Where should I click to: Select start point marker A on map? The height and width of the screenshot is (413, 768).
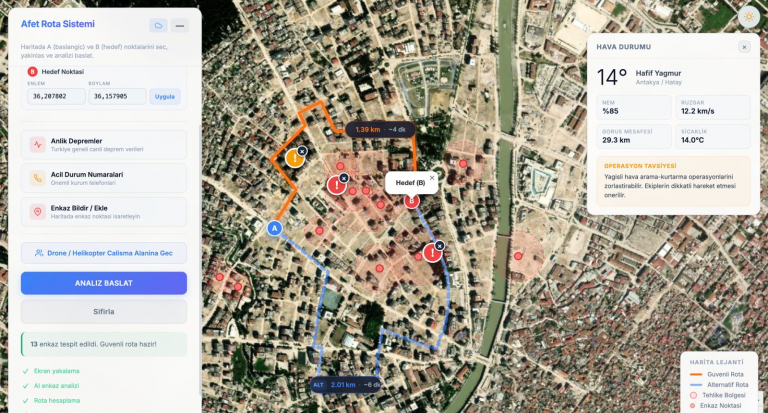(274, 228)
